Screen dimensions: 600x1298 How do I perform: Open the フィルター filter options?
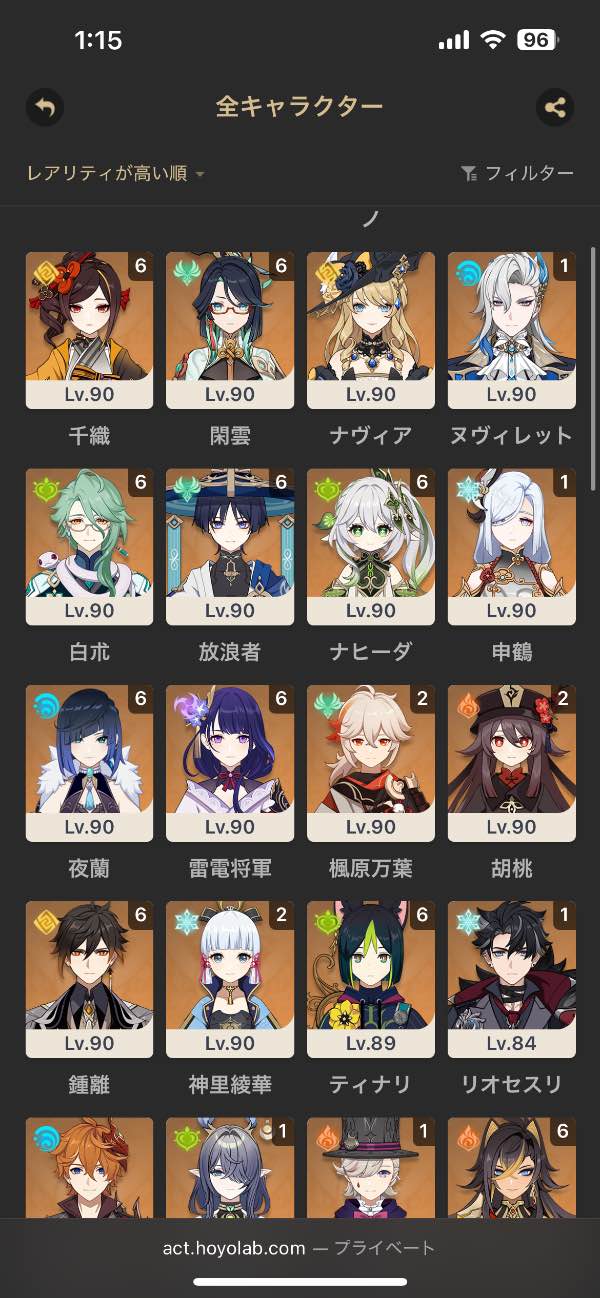[x=517, y=174]
